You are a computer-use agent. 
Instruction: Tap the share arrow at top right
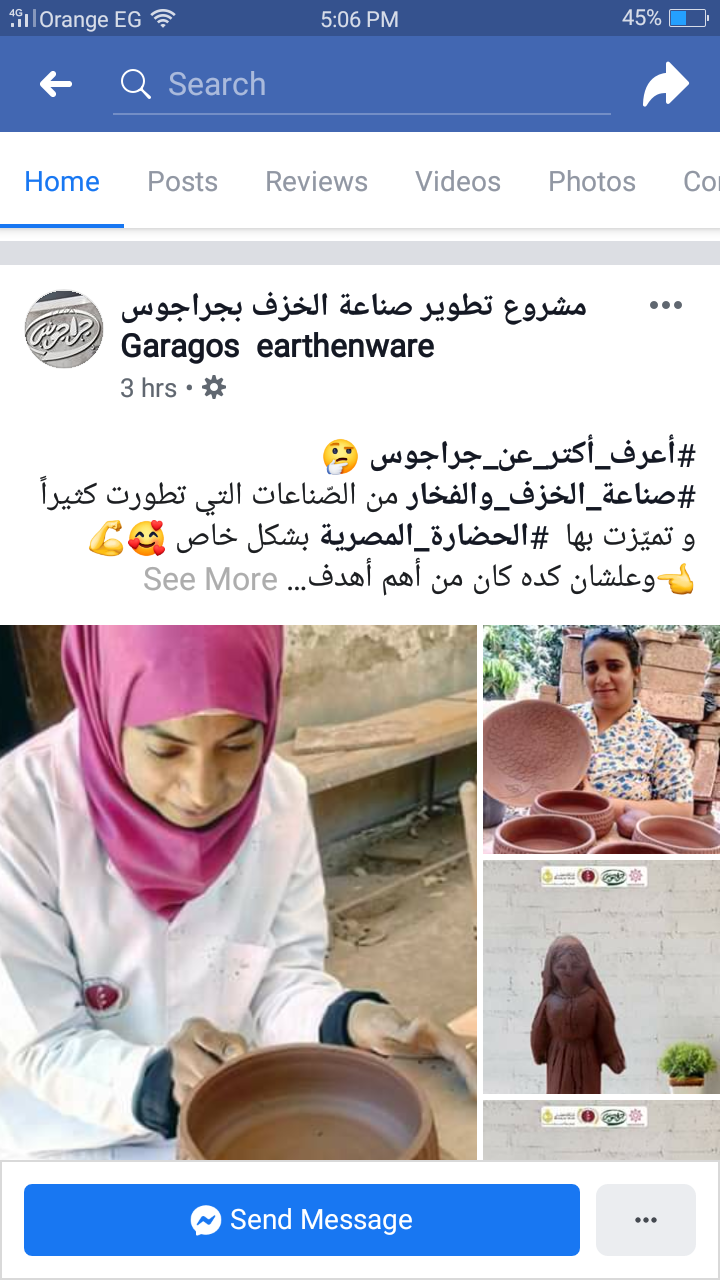coord(666,84)
